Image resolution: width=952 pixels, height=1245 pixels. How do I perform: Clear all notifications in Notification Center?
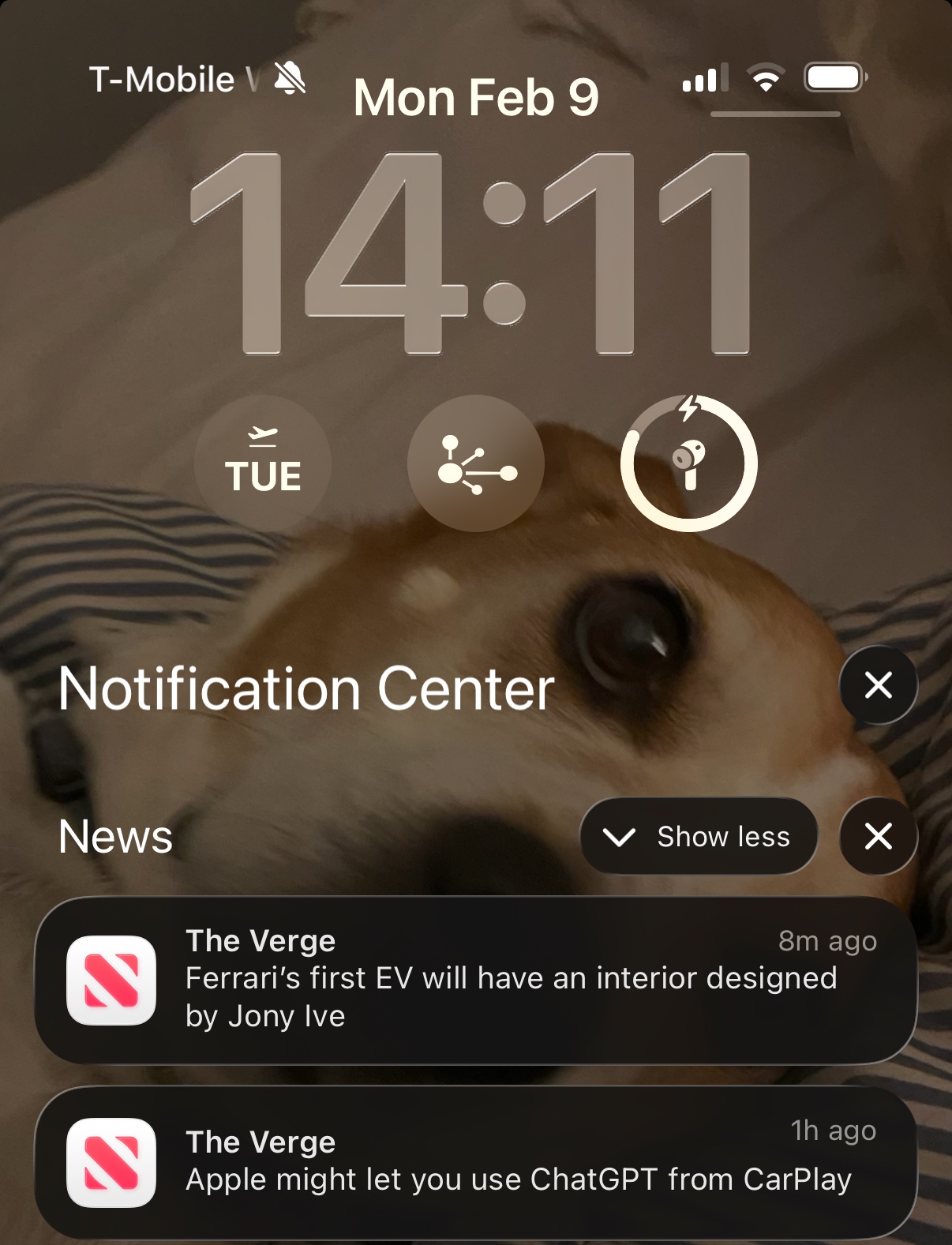click(x=878, y=685)
